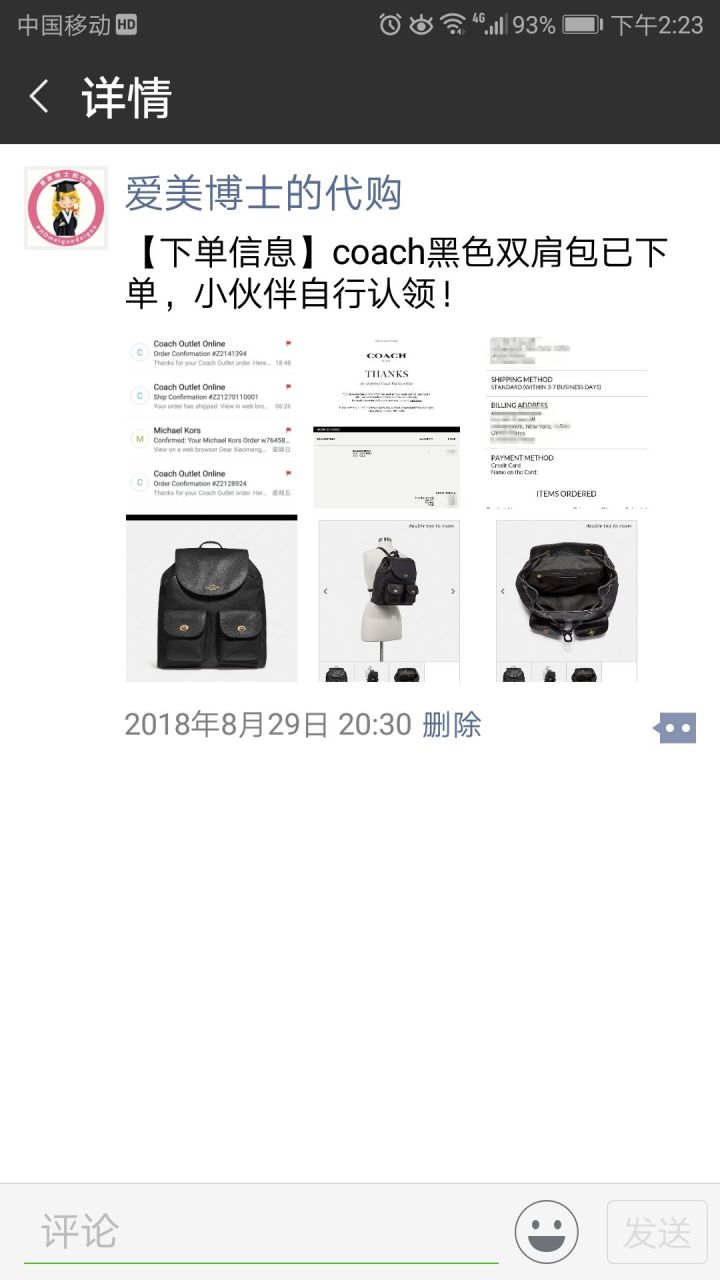Open 爱美博士的代购 profile avatar

point(66,208)
